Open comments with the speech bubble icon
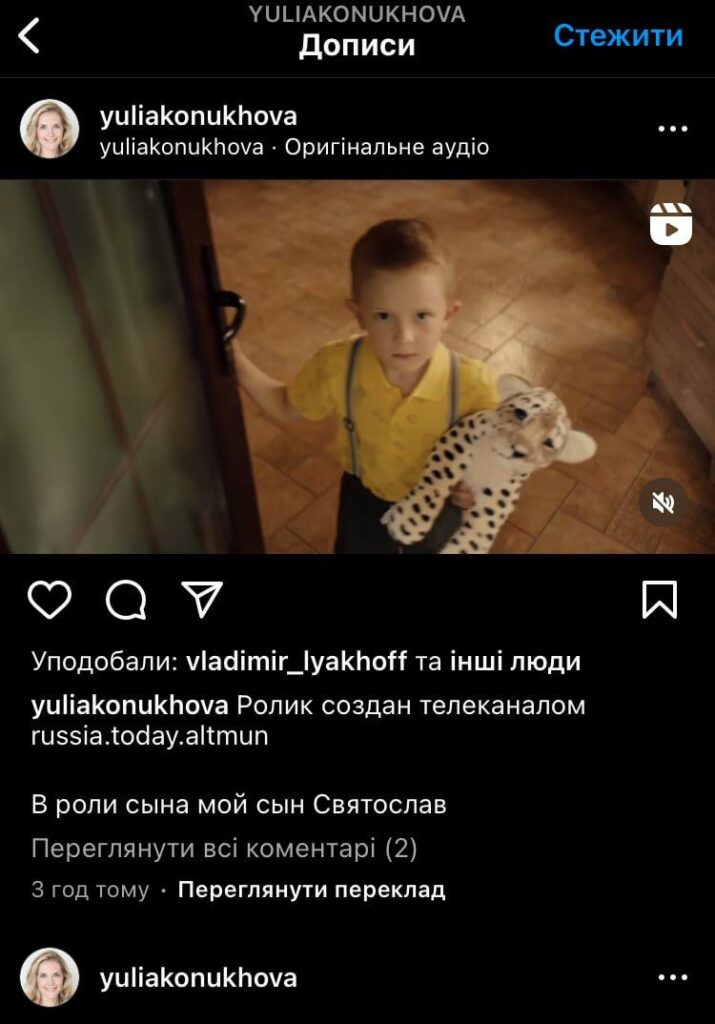This screenshot has width=715, height=1024. click(x=126, y=600)
